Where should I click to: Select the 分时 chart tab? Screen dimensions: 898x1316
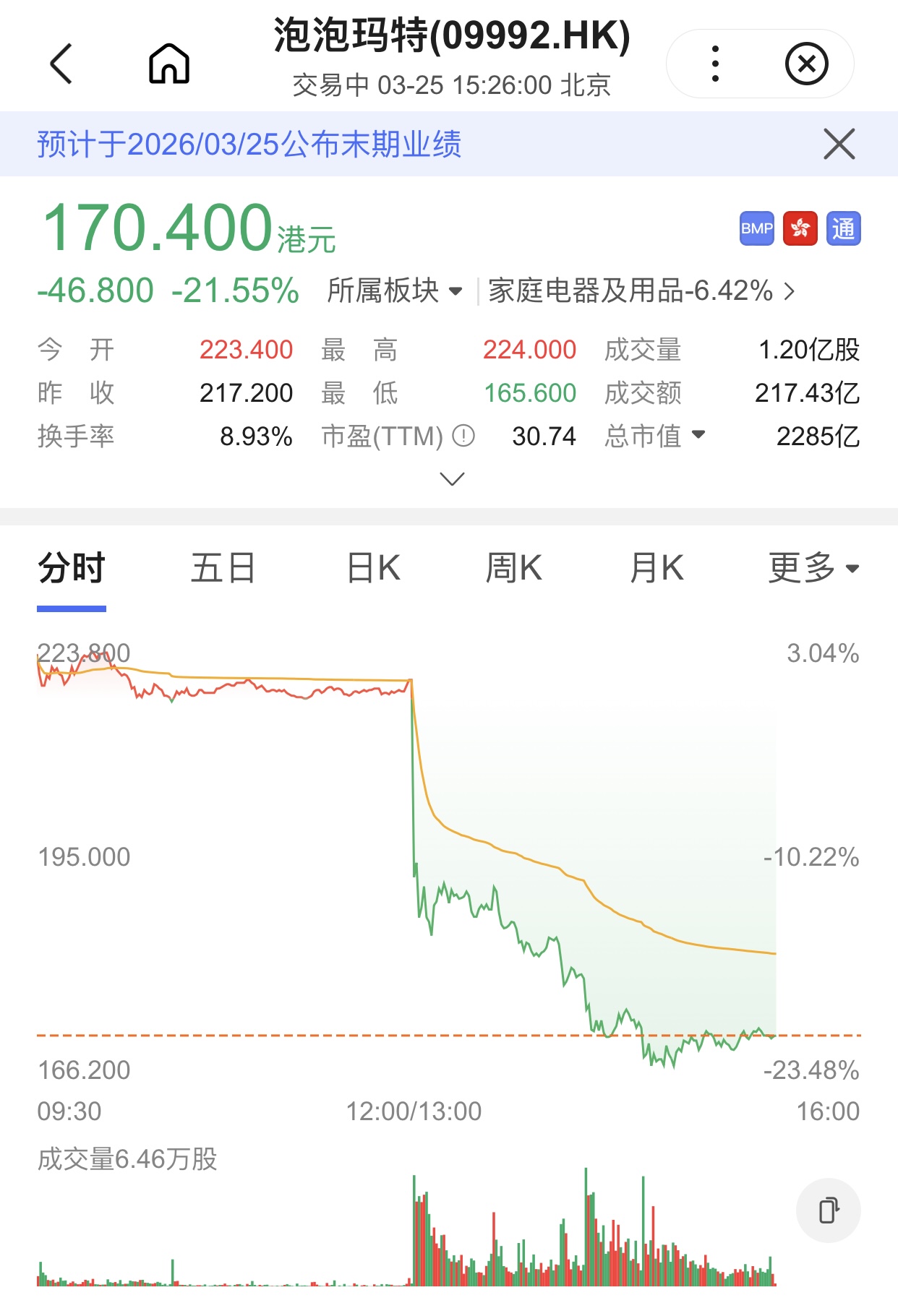(x=72, y=568)
